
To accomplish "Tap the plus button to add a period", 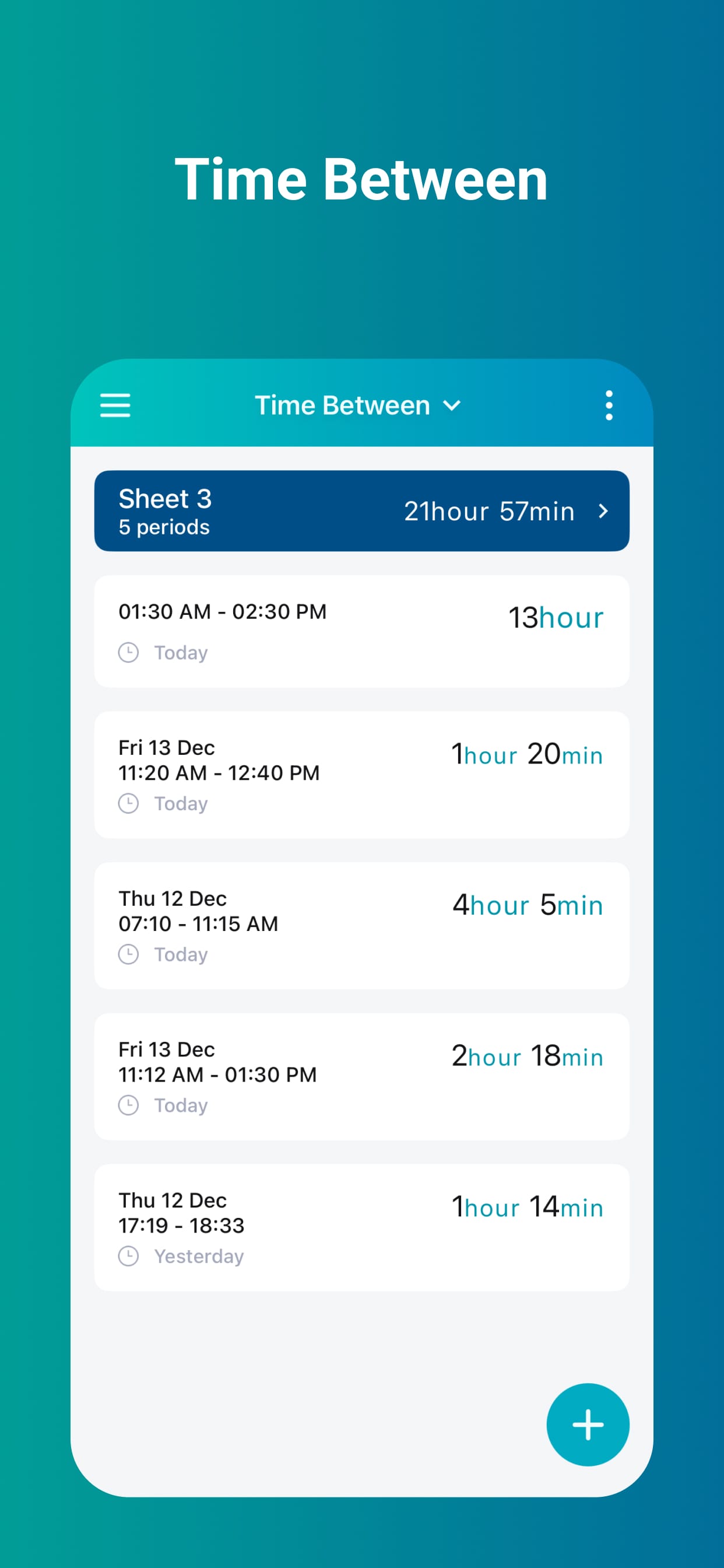I will [587, 1424].
